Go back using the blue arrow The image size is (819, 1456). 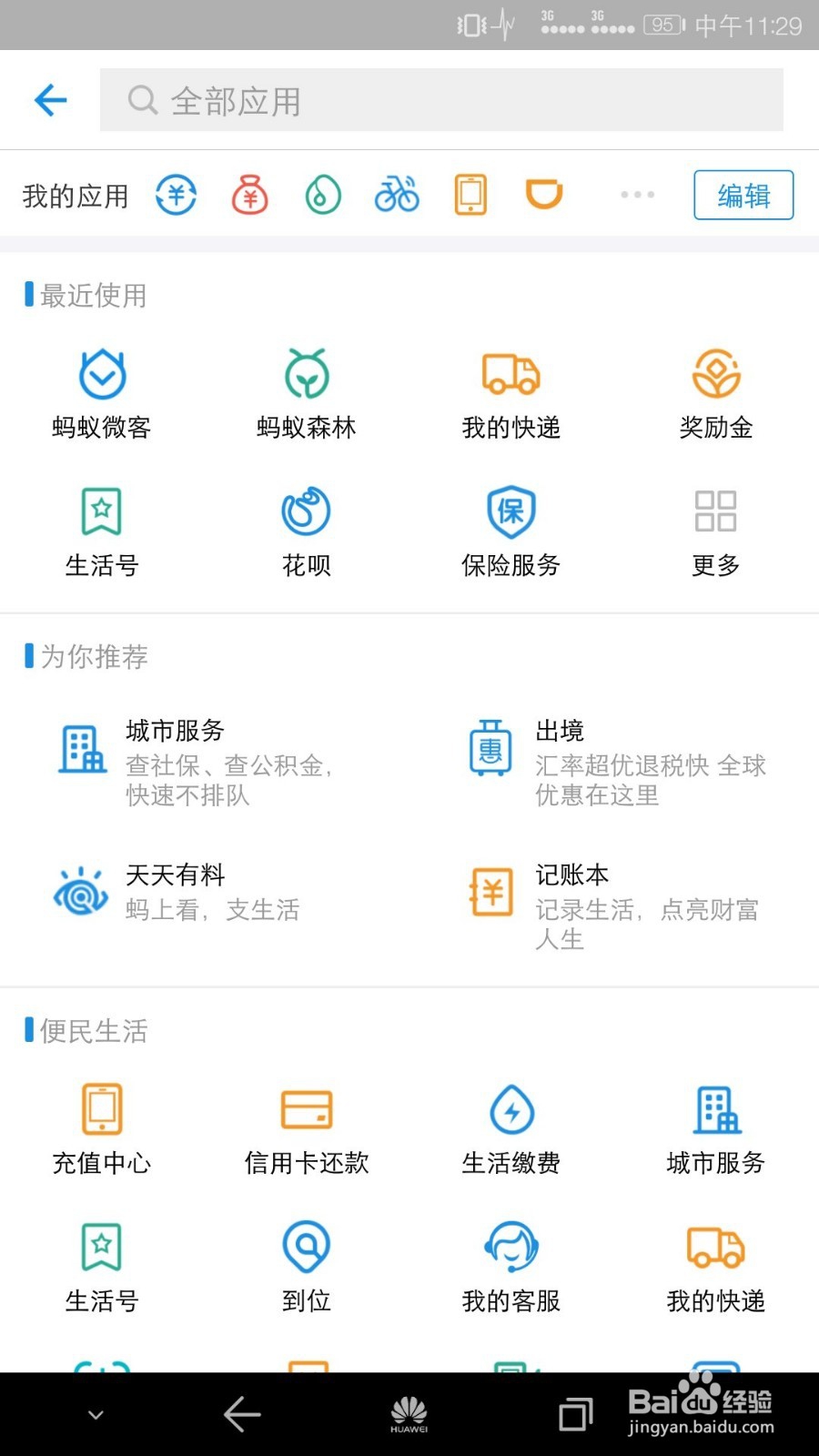[51, 99]
